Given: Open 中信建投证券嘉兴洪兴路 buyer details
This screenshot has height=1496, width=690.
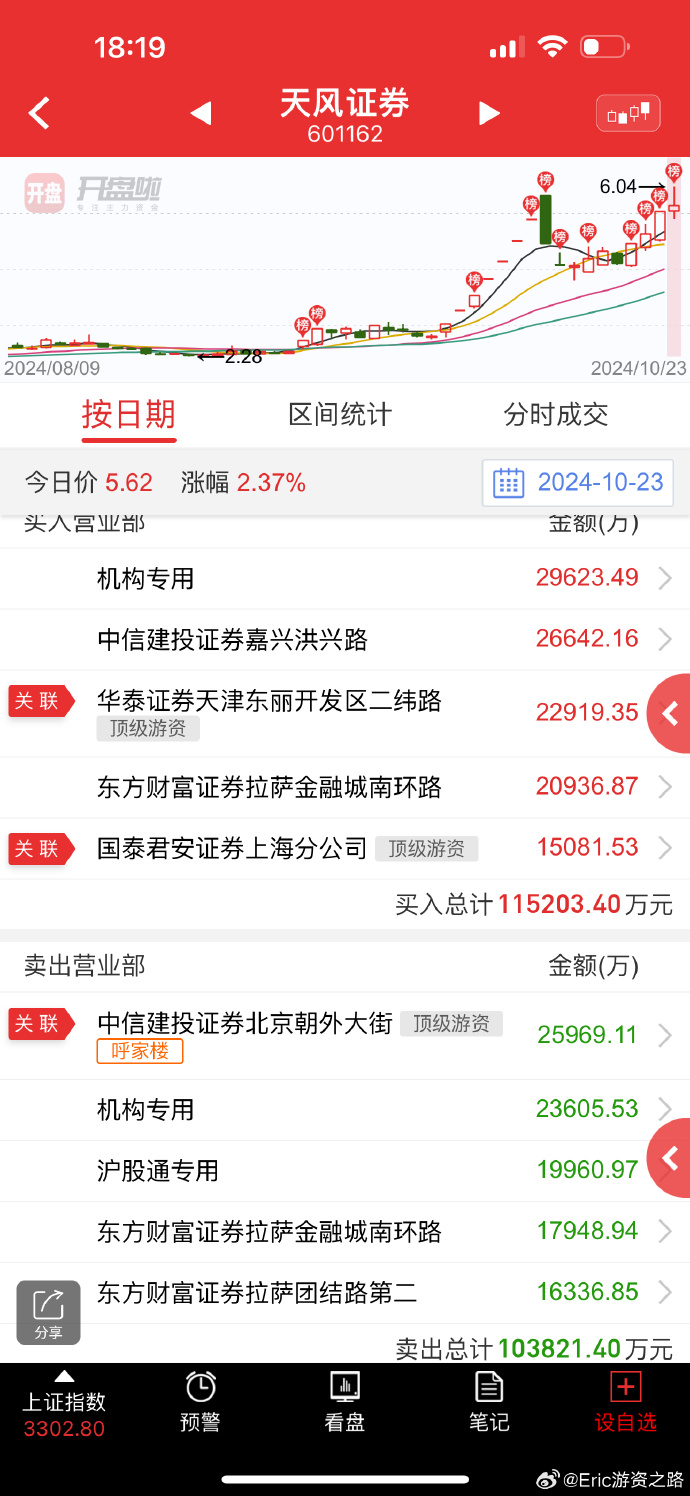Looking at the screenshot, I should 345,639.
